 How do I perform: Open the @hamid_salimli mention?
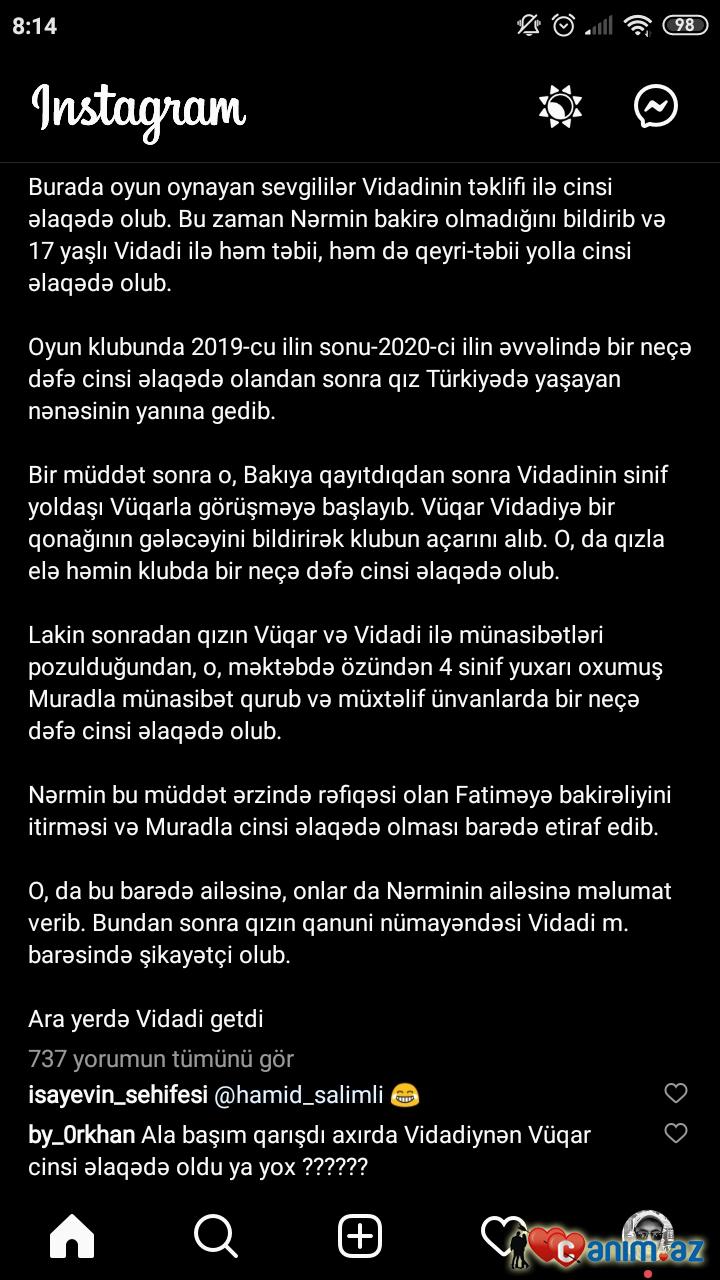click(299, 1095)
